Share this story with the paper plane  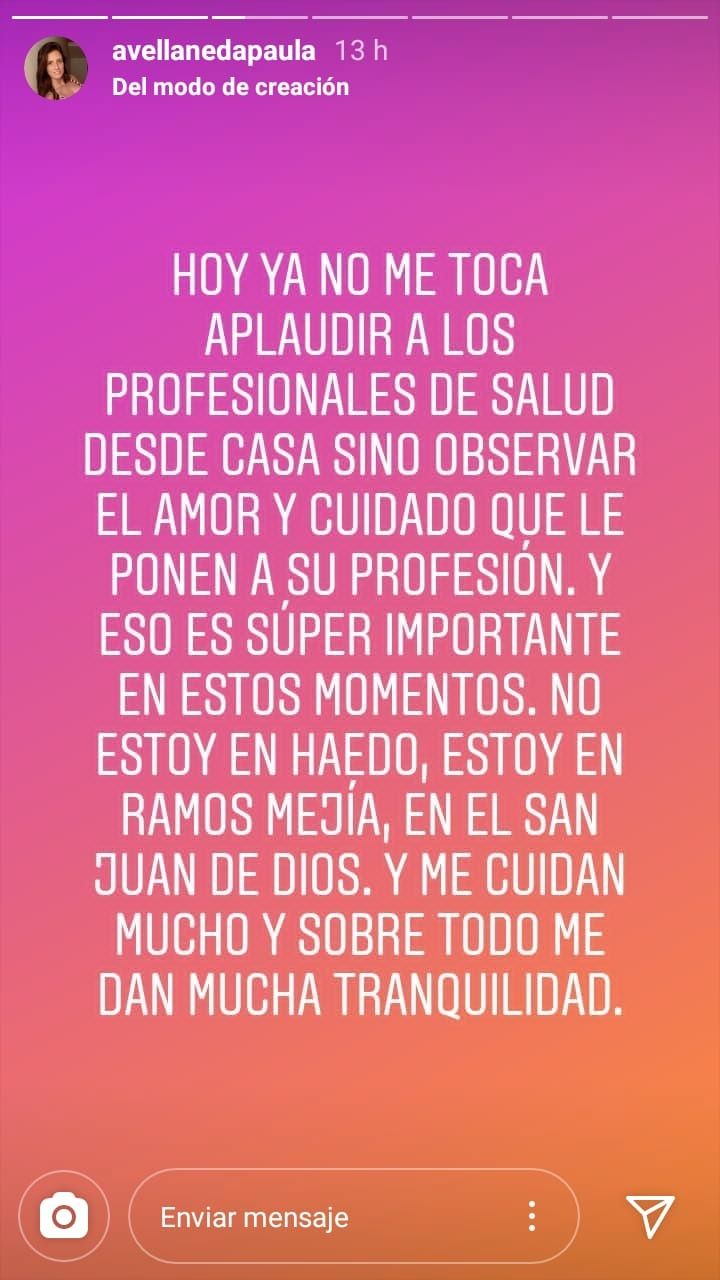[x=650, y=1216]
